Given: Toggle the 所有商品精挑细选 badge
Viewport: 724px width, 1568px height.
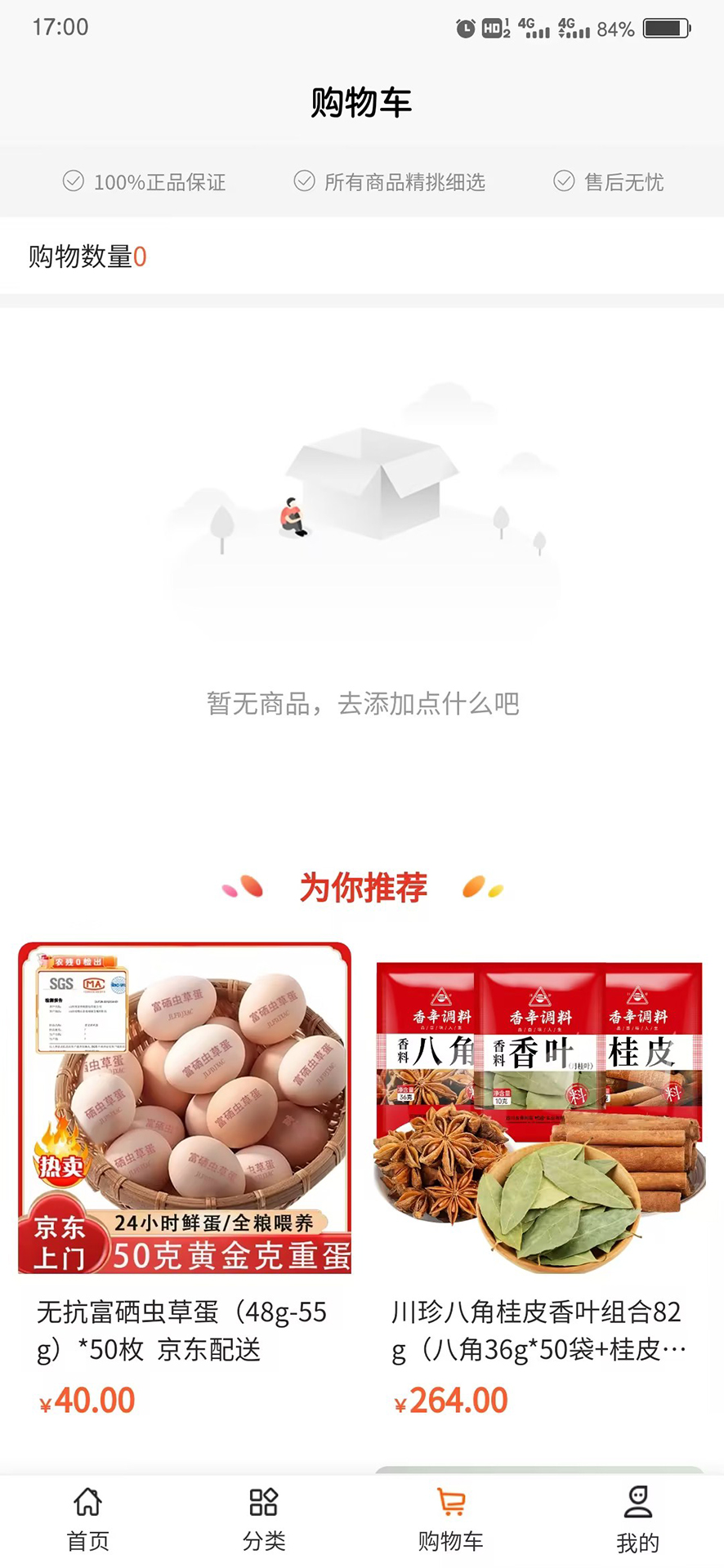Looking at the screenshot, I should 388,181.
